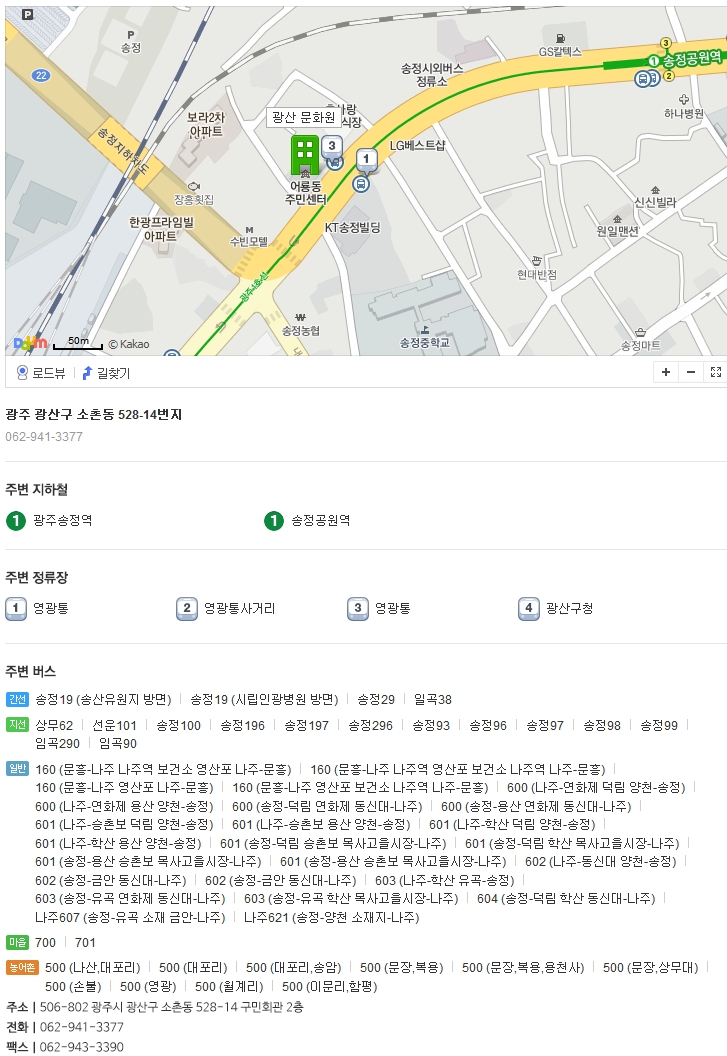Expand the map to fullscreen
Image resolution: width=727 pixels, height=1056 pixels.
pos(715,372)
